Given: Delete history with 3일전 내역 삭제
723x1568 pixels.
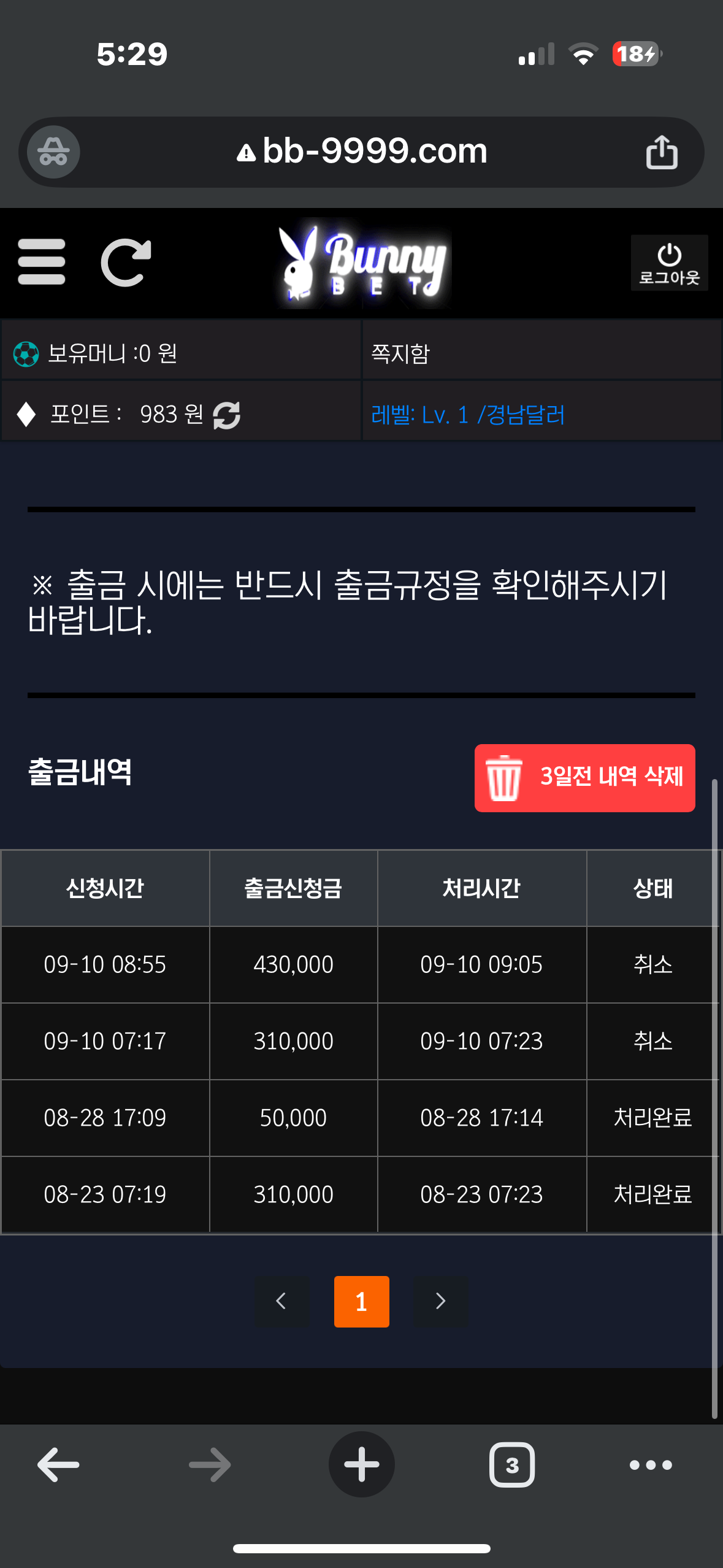Looking at the screenshot, I should click(584, 777).
